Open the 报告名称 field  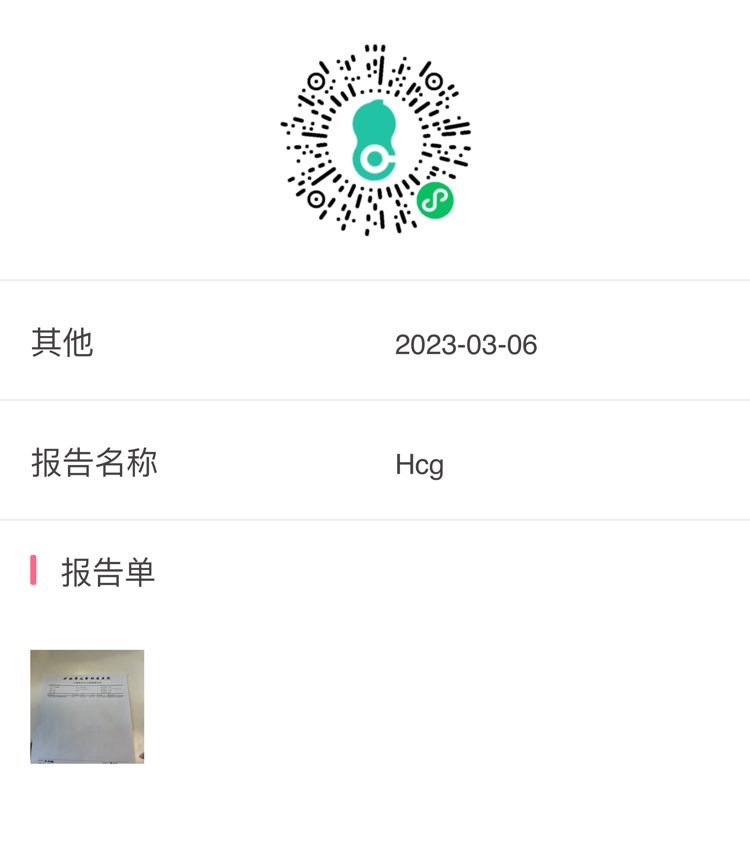pos(93,462)
